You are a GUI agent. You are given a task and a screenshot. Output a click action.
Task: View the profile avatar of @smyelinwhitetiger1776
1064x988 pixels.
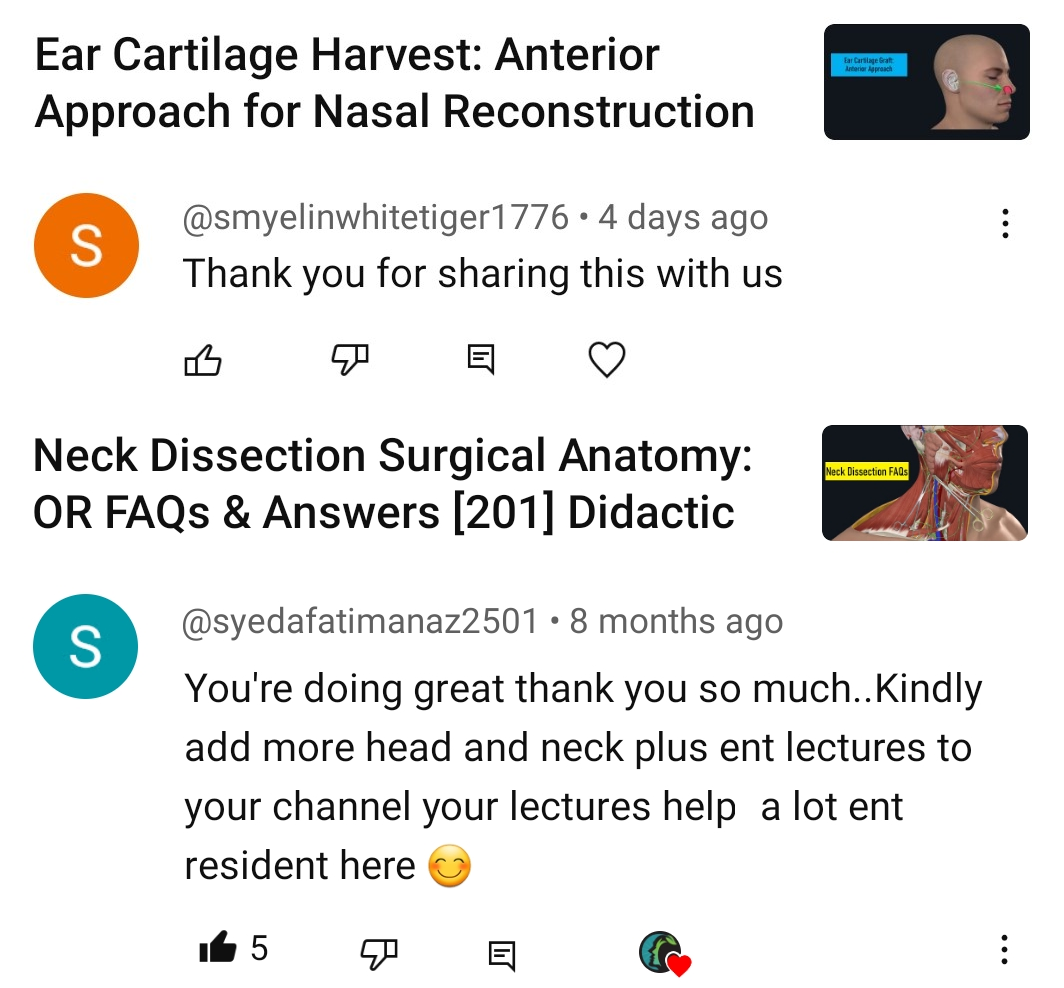(x=86, y=245)
